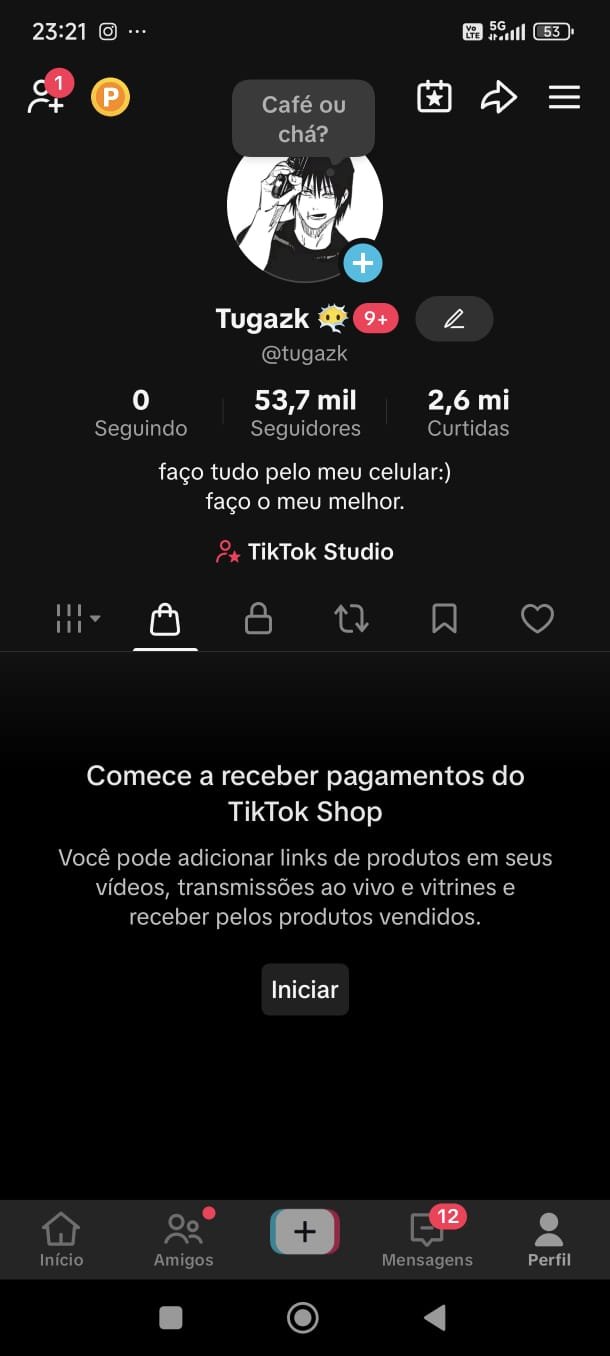Share the Tugazk profile

[498, 97]
